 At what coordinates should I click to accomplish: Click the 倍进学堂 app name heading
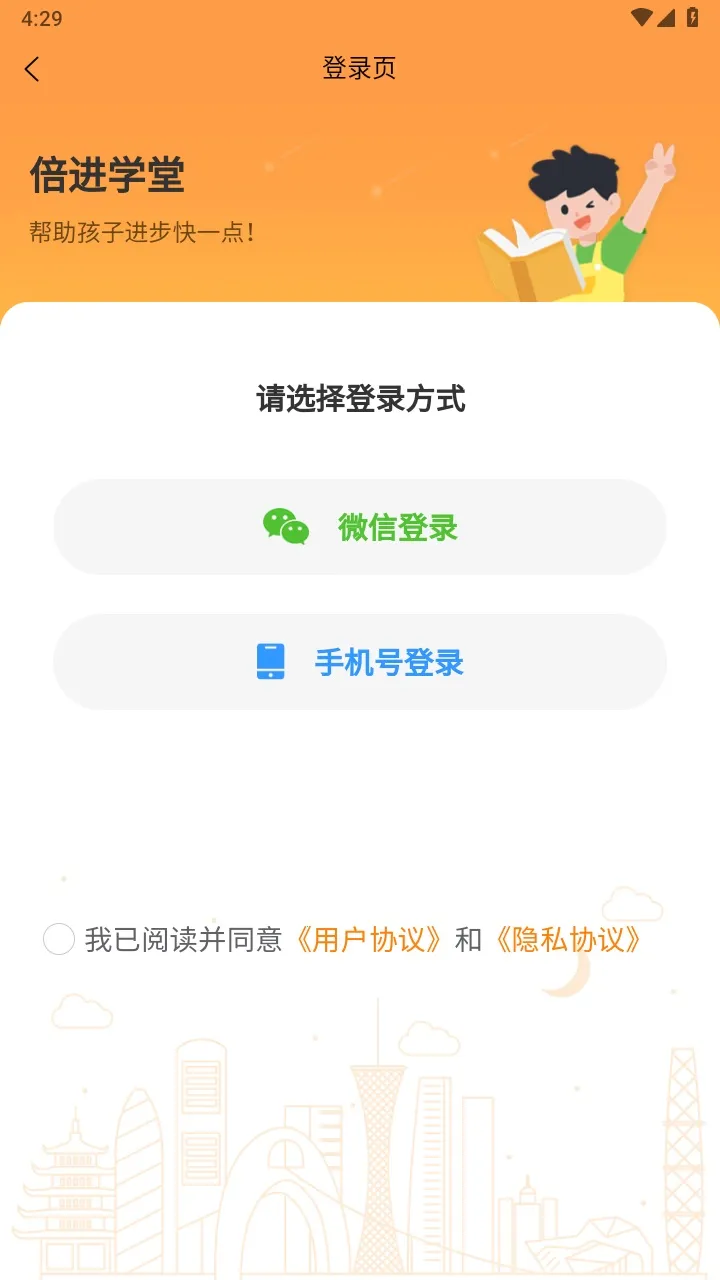[x=108, y=175]
